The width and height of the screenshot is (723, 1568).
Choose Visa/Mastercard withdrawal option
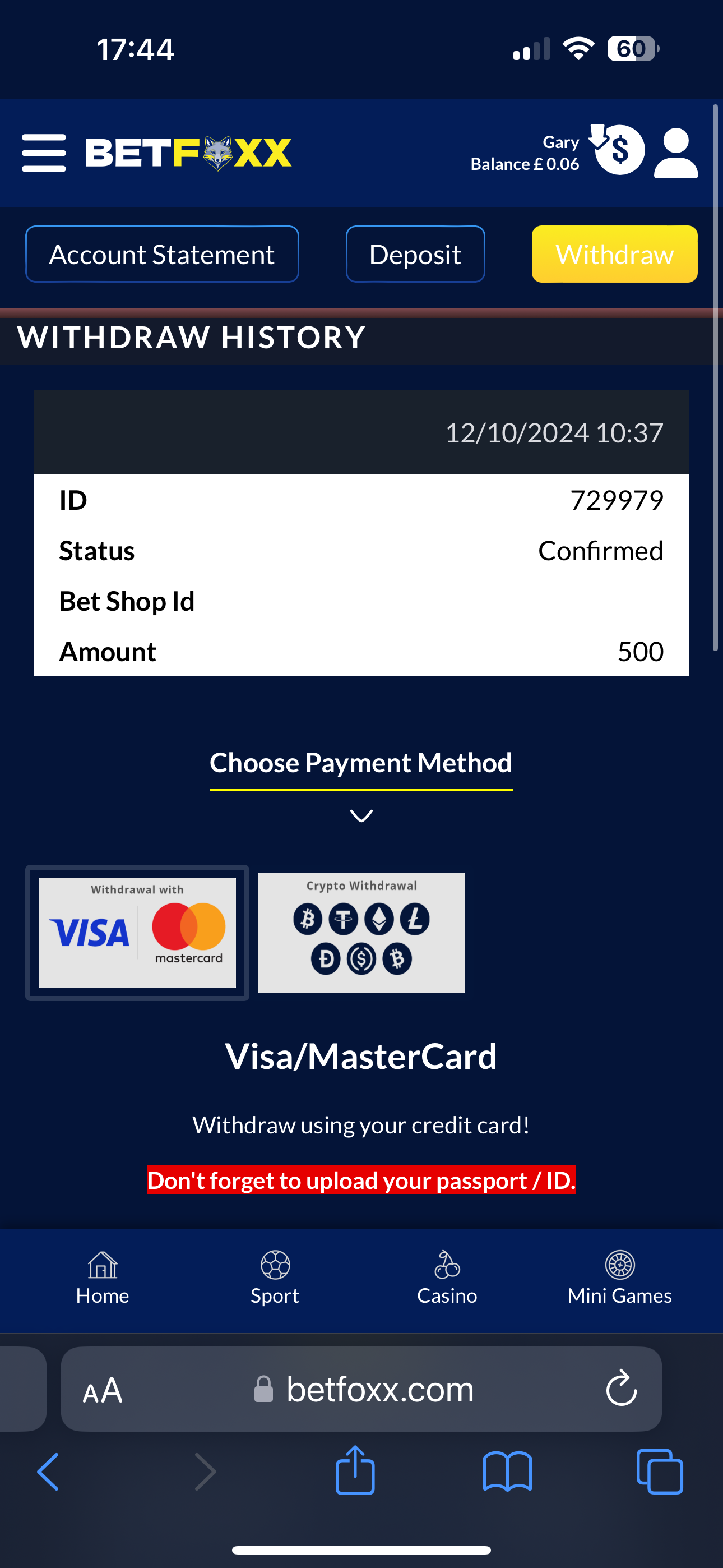137,932
